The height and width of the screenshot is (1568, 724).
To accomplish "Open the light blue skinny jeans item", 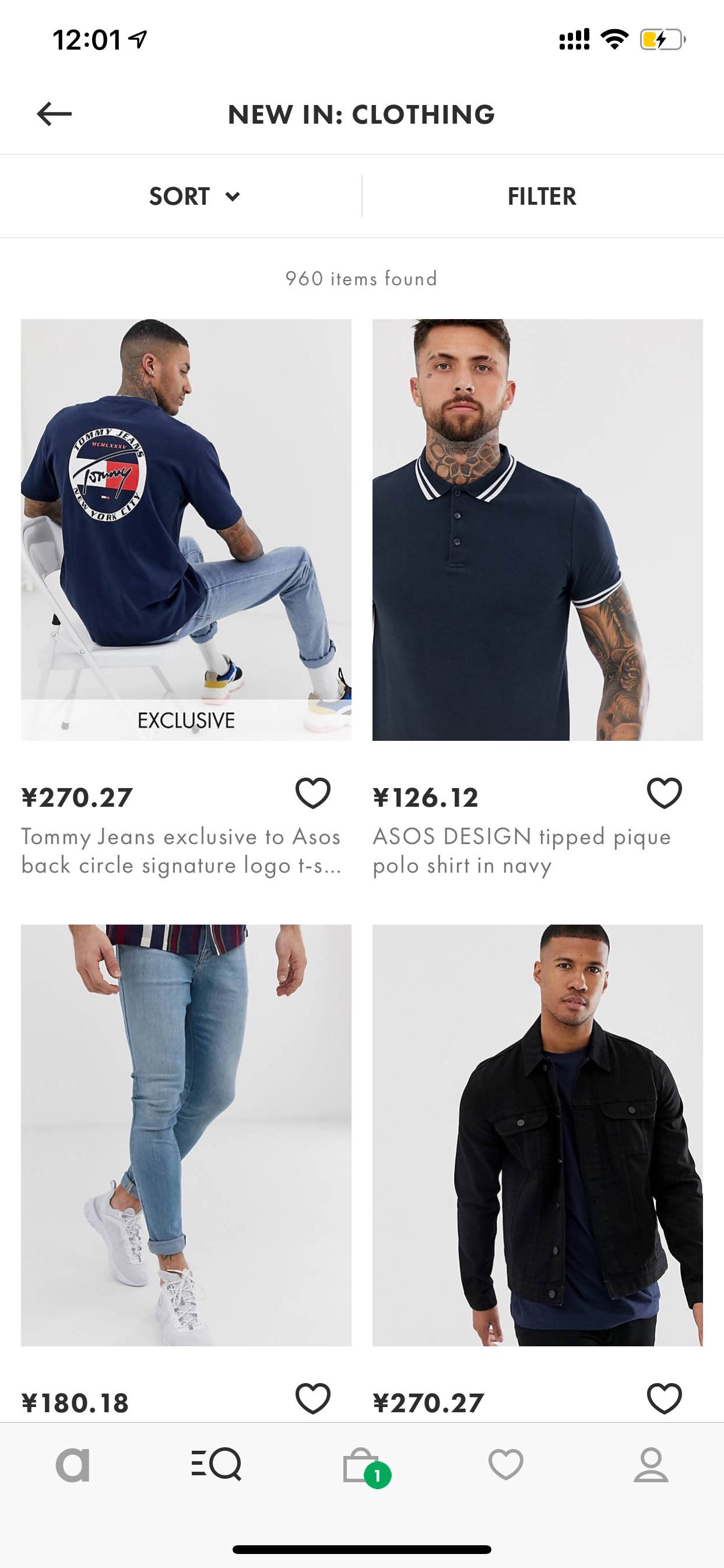I will (186, 1135).
